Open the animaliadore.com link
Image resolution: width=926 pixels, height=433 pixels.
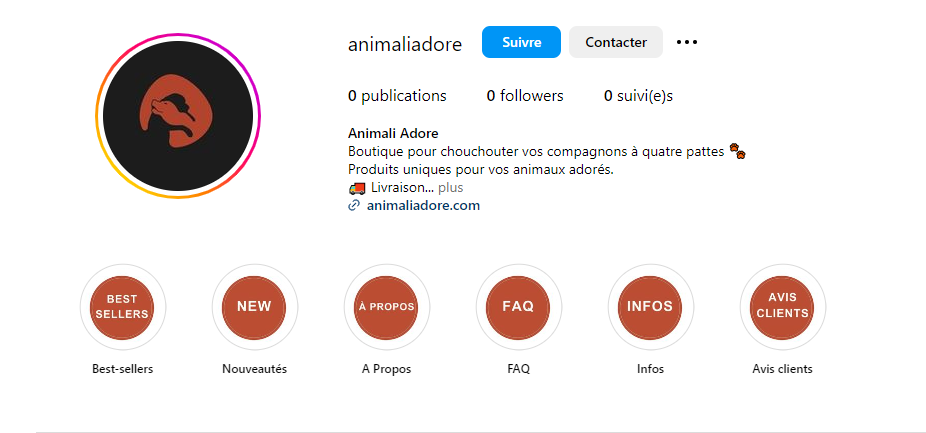(x=422, y=206)
